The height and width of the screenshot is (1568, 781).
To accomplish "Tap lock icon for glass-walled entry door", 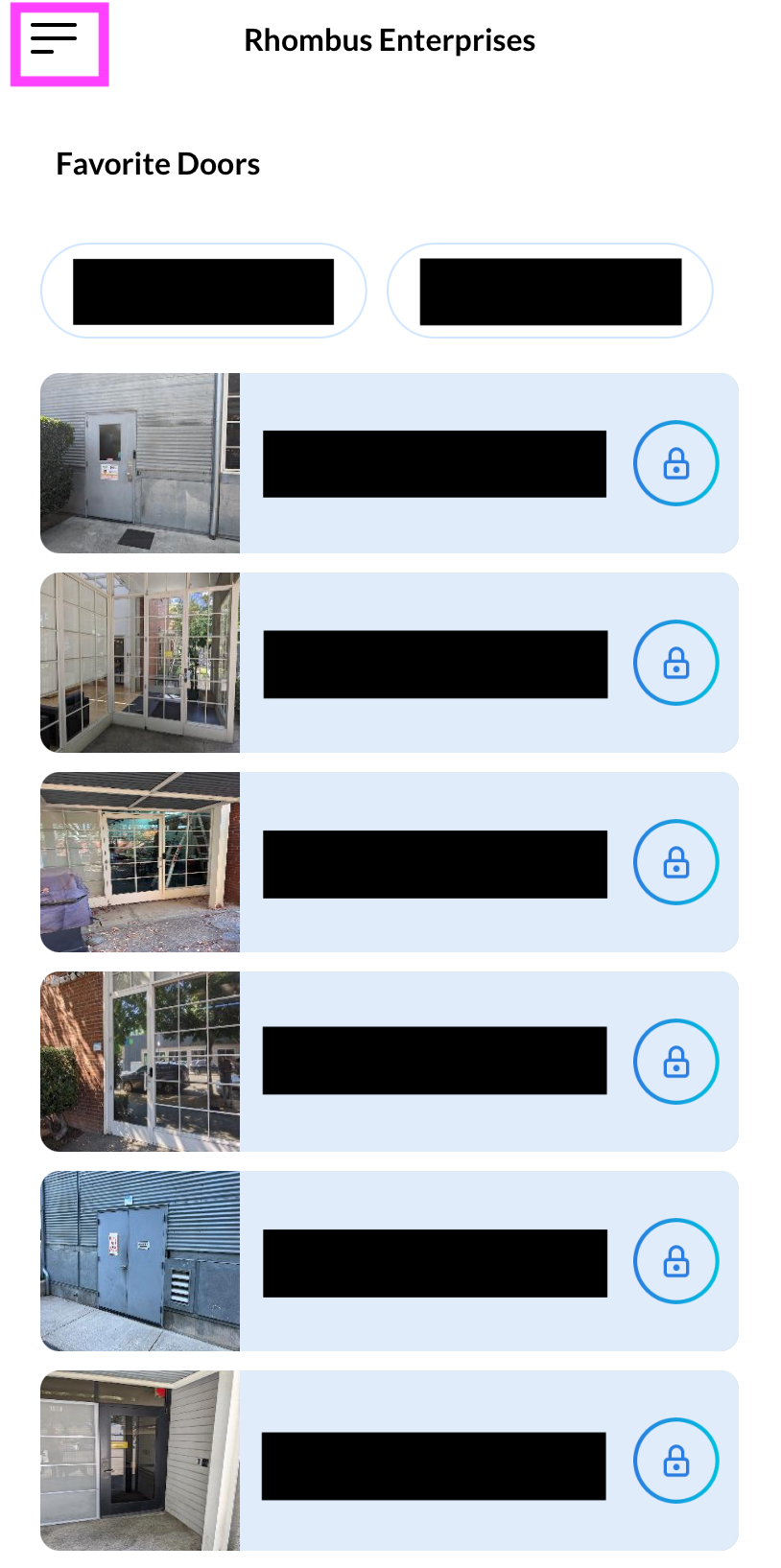I will pyautogui.click(x=675, y=663).
